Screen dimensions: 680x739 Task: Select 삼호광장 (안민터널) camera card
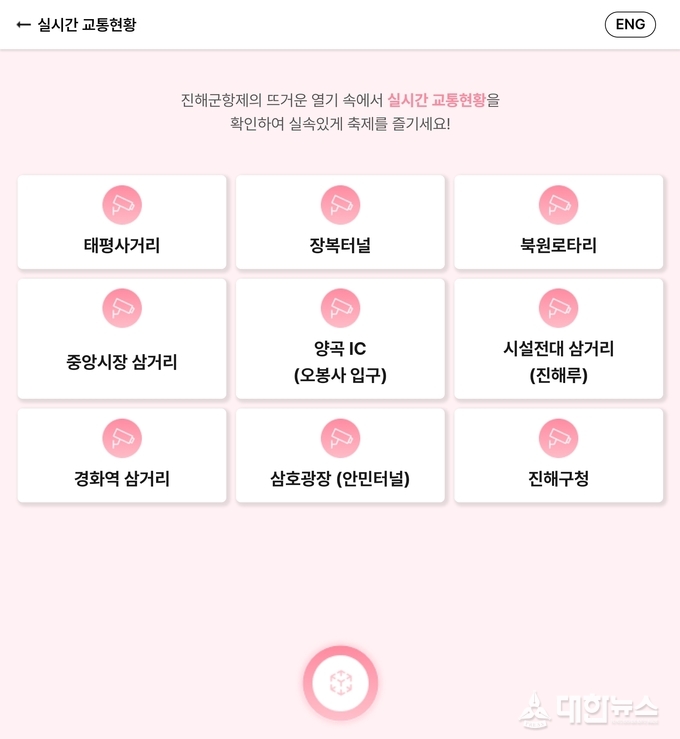340,455
